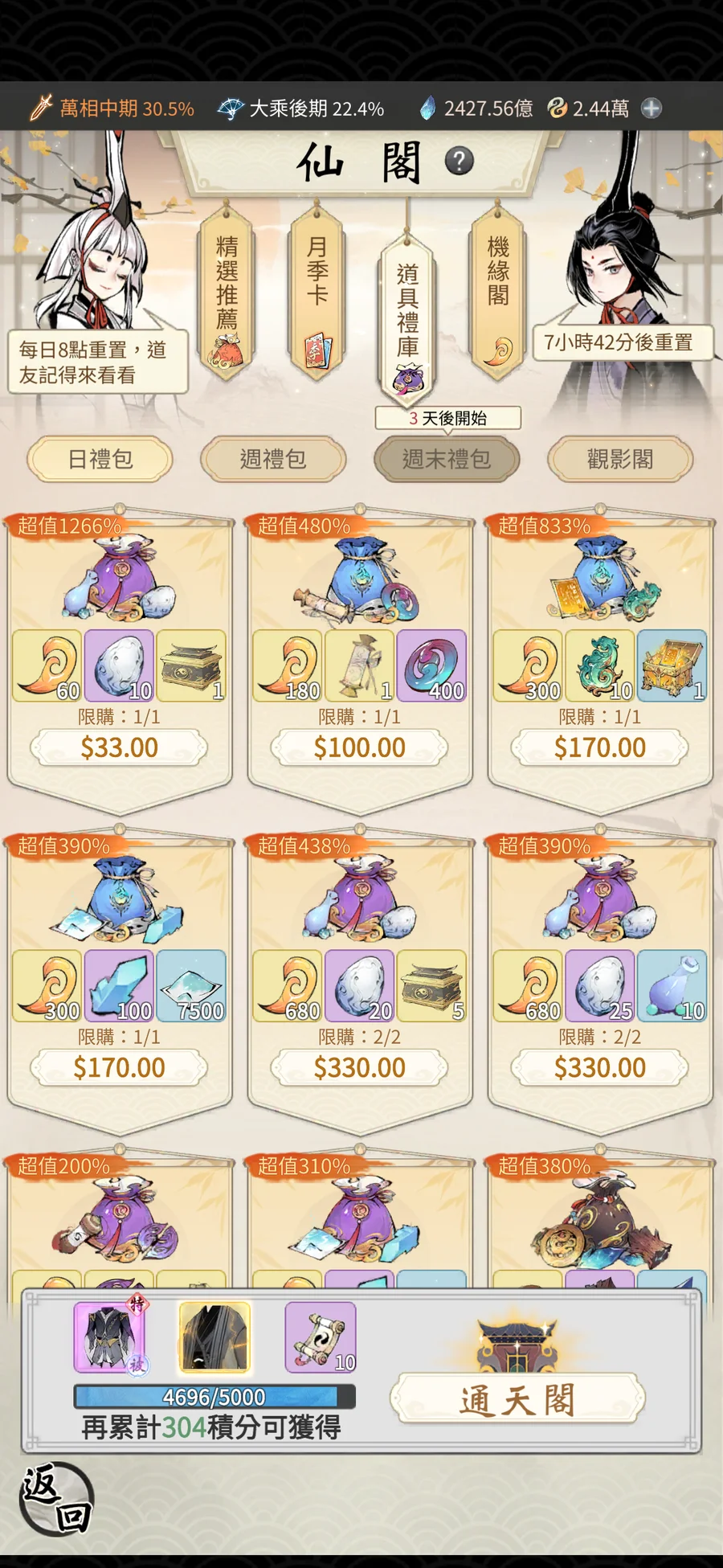Buy the 超值833% pack for $170.00
Image resolution: width=723 pixels, height=1568 pixels.
tap(599, 747)
